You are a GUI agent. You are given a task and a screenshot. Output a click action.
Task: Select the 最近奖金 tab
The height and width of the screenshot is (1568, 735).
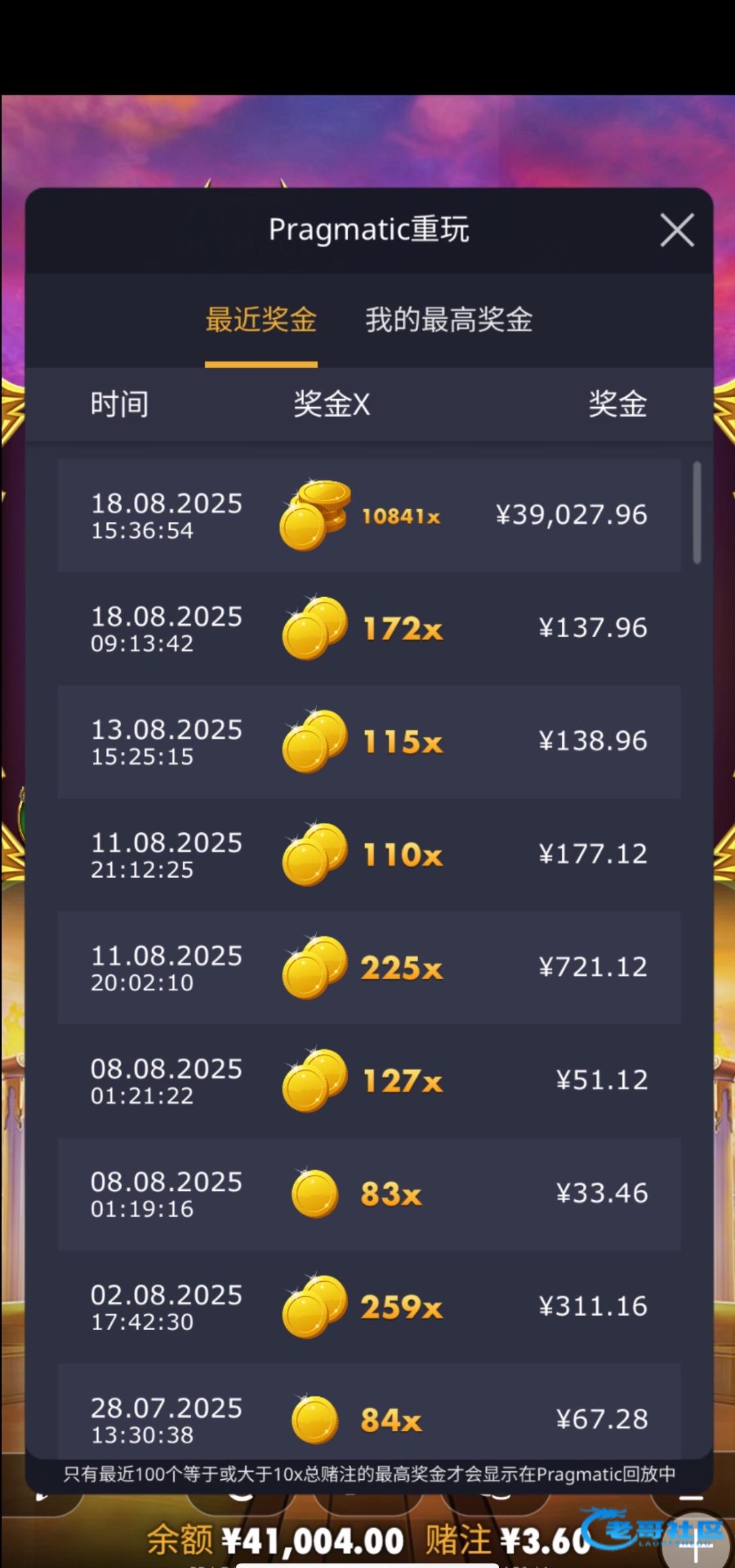click(x=261, y=320)
